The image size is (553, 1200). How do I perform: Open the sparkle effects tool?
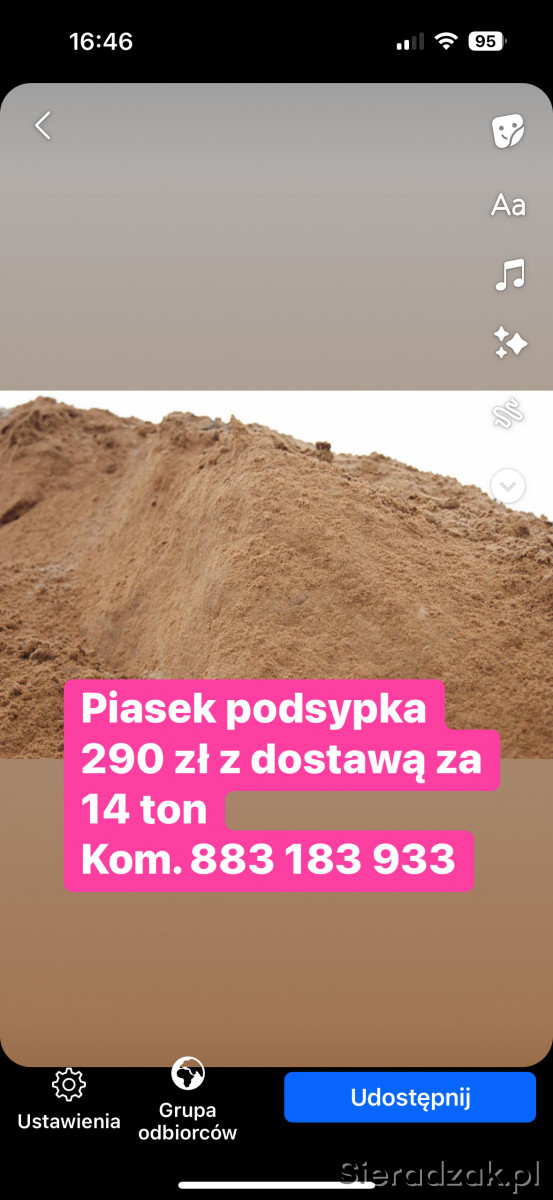click(x=510, y=343)
